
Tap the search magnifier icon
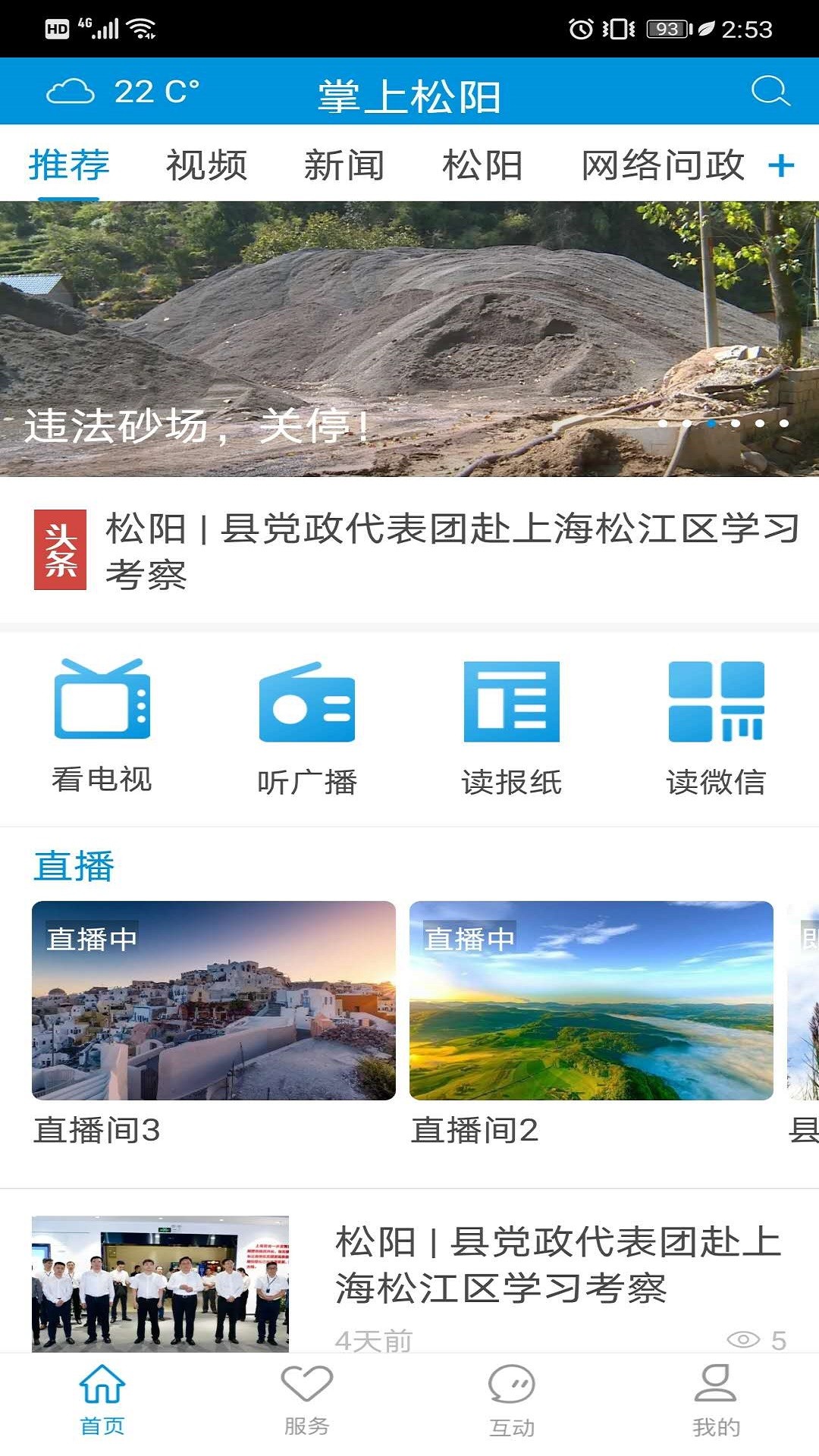[770, 91]
